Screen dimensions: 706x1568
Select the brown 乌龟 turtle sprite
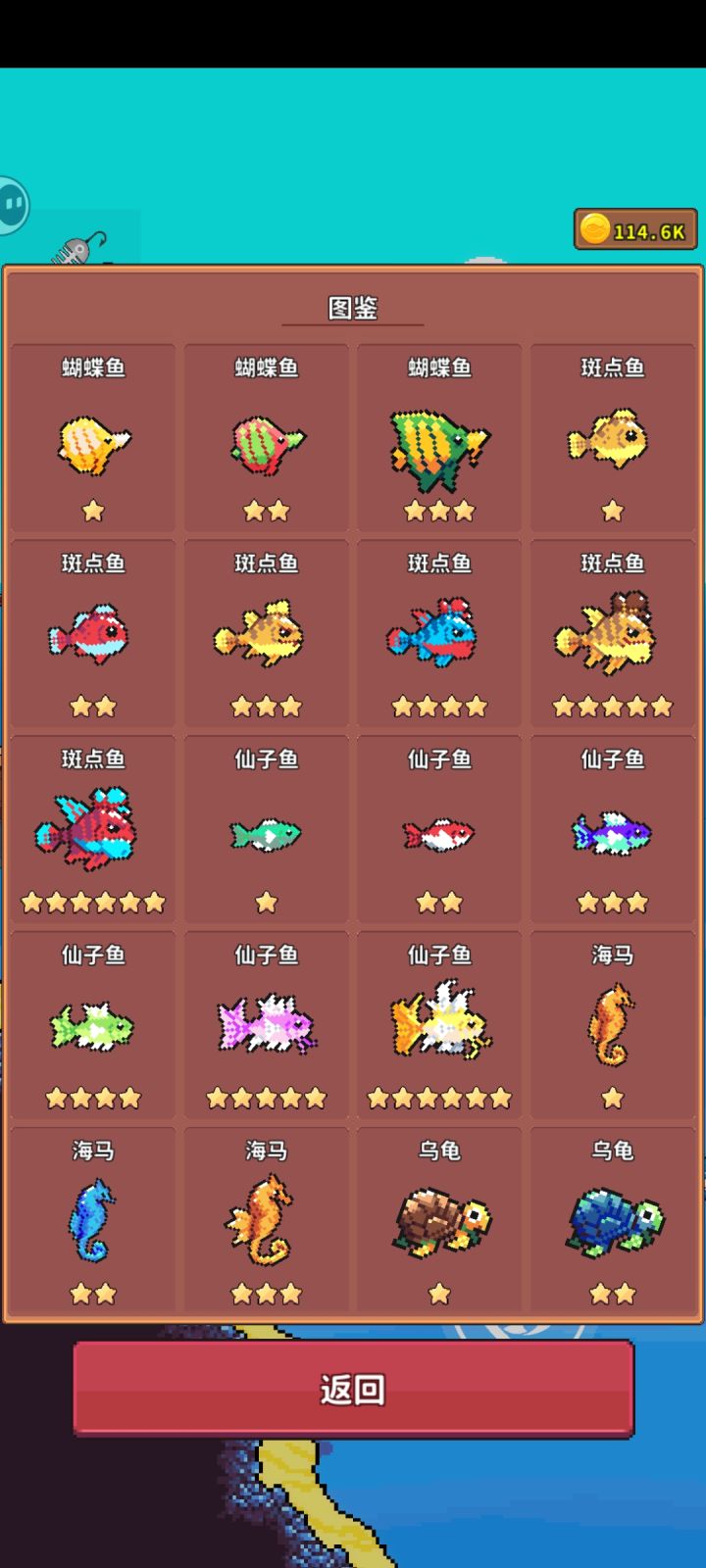pos(438,1219)
